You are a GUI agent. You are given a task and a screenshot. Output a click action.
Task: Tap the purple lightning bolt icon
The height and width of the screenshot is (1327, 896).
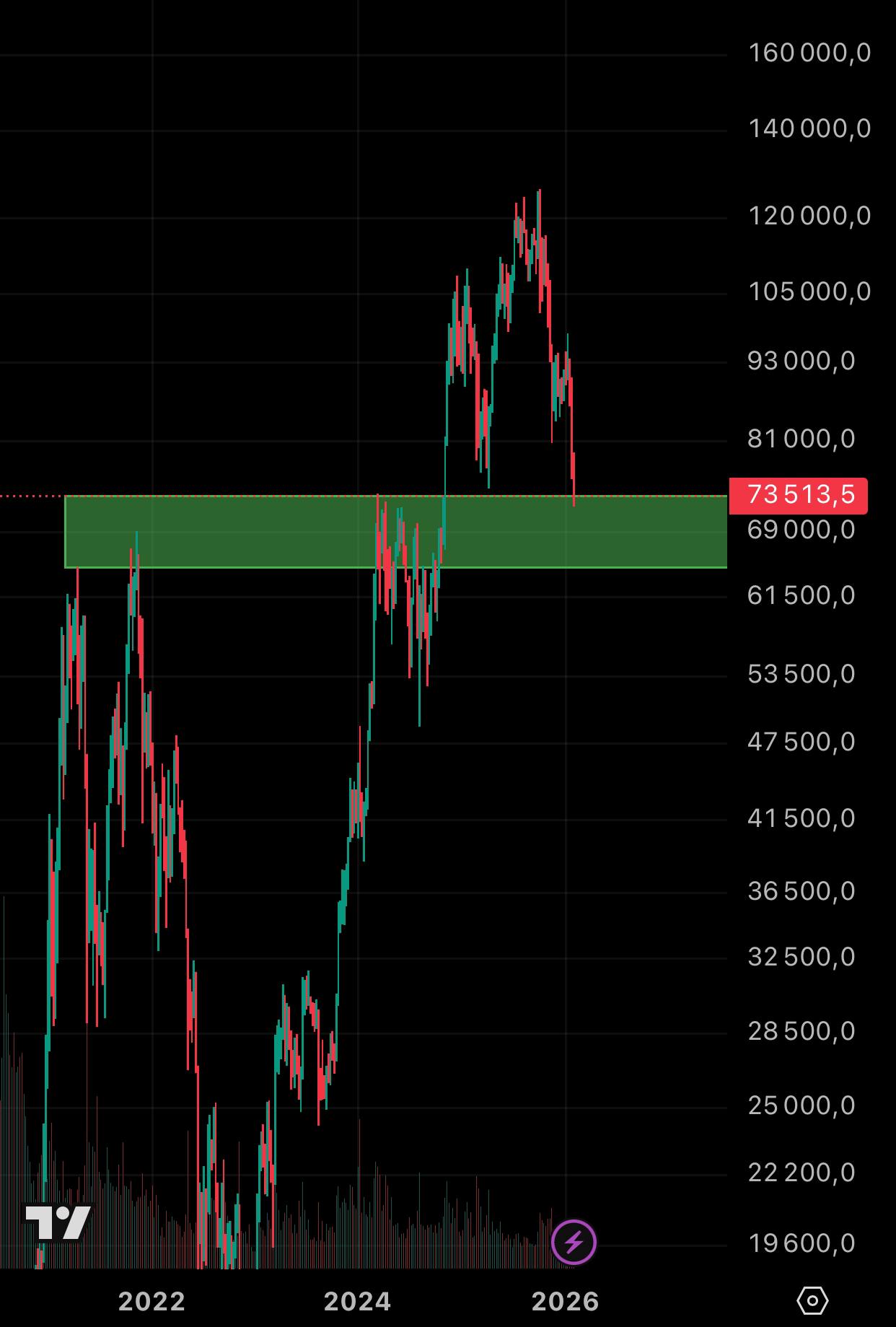point(574,1242)
